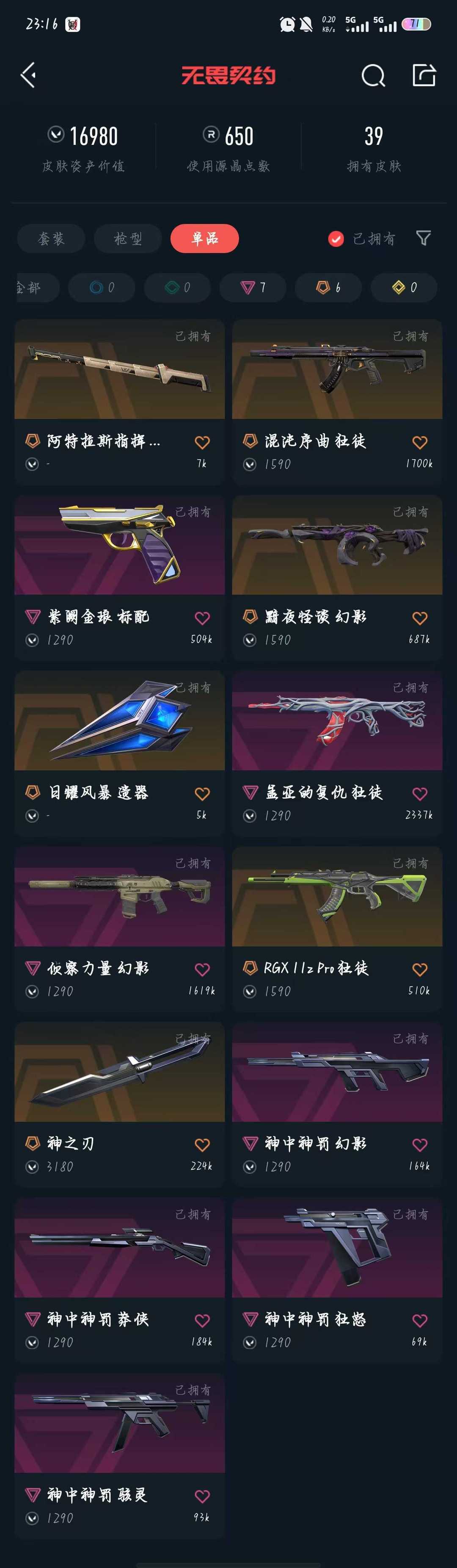Toggle the 已拥有 checkbox
Viewport: 457px width, 1568px height.
coord(336,238)
